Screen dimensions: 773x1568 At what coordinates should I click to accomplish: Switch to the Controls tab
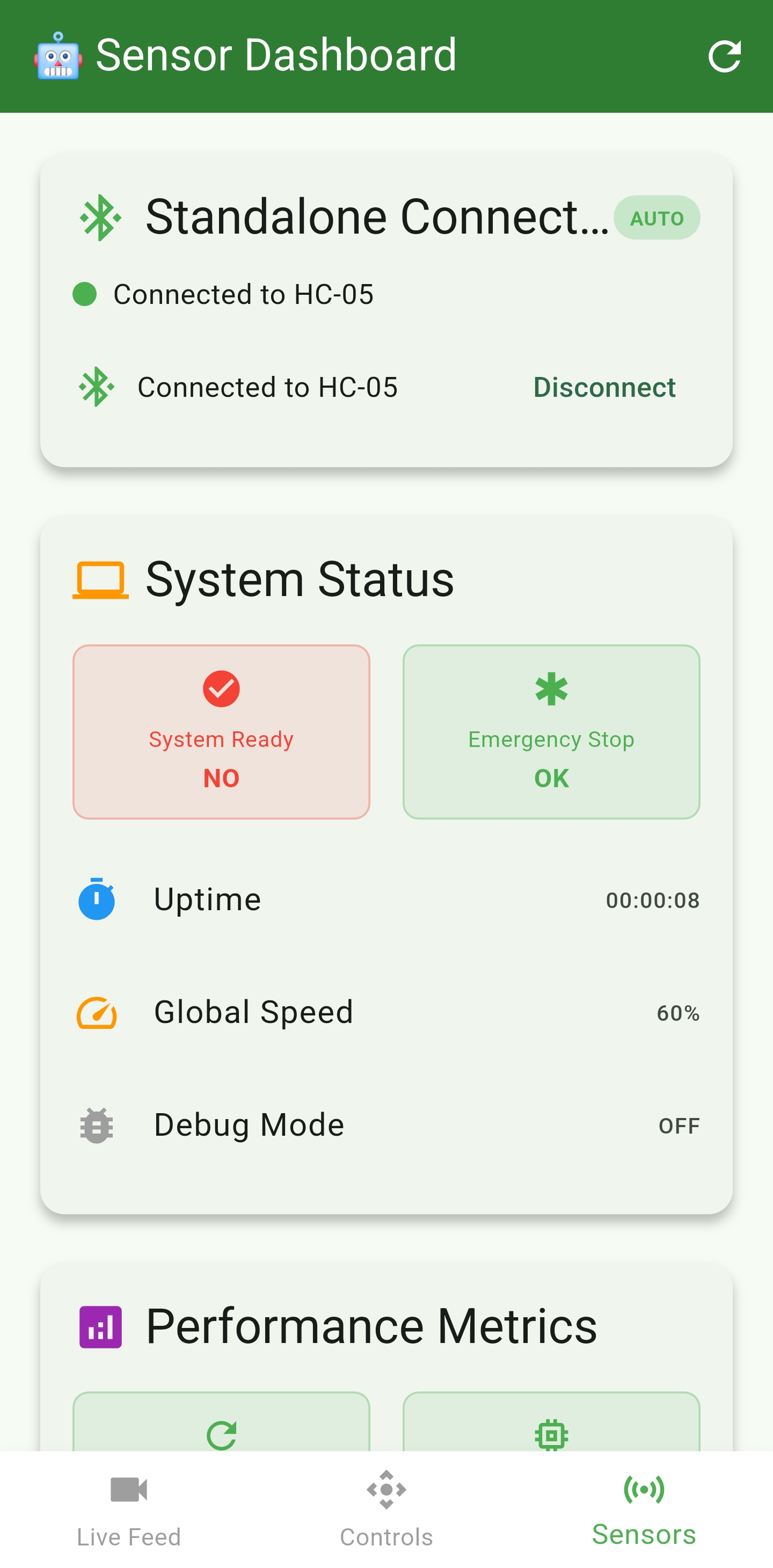pos(386,1509)
